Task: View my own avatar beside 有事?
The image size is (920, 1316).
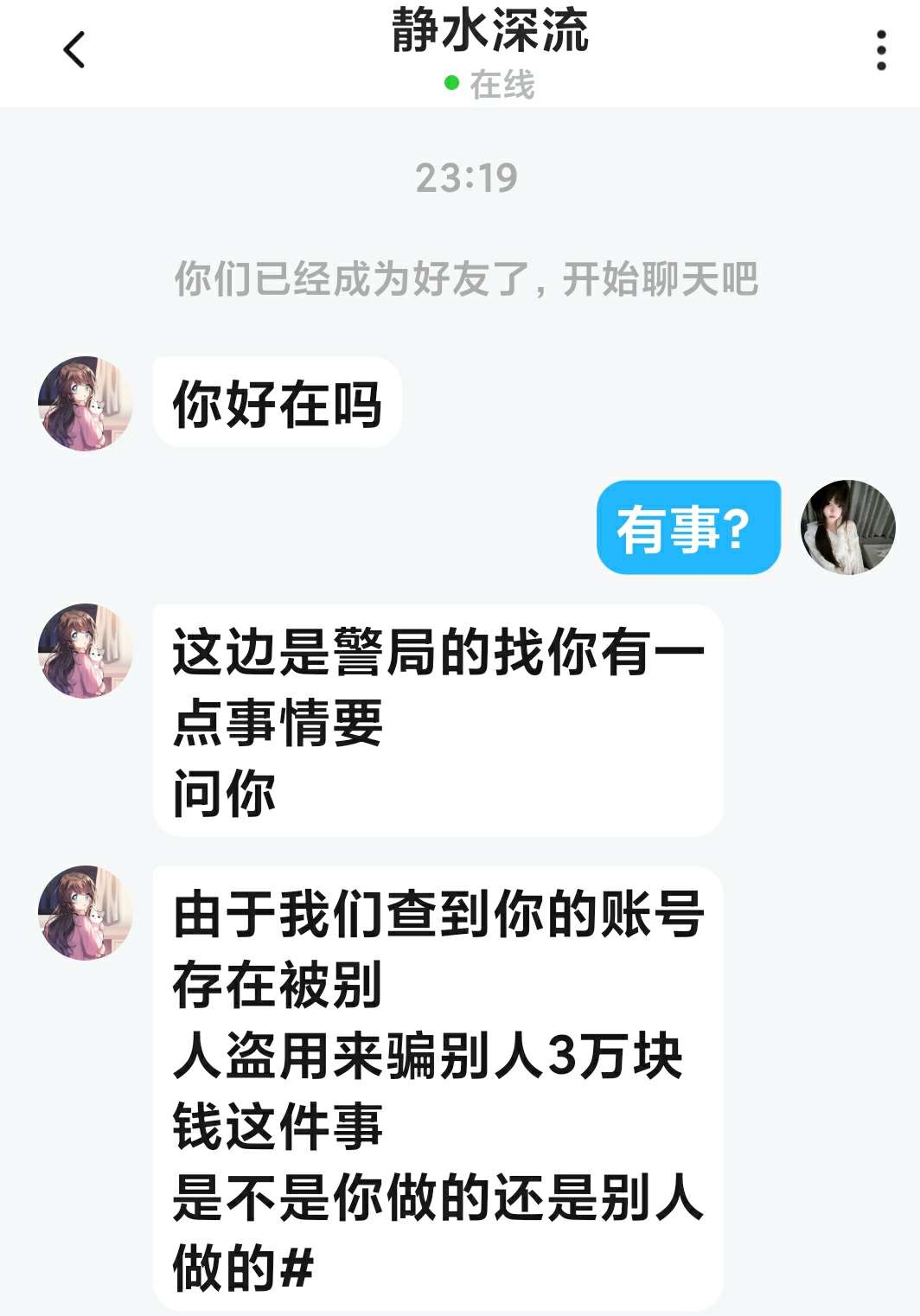Action: 847,527
